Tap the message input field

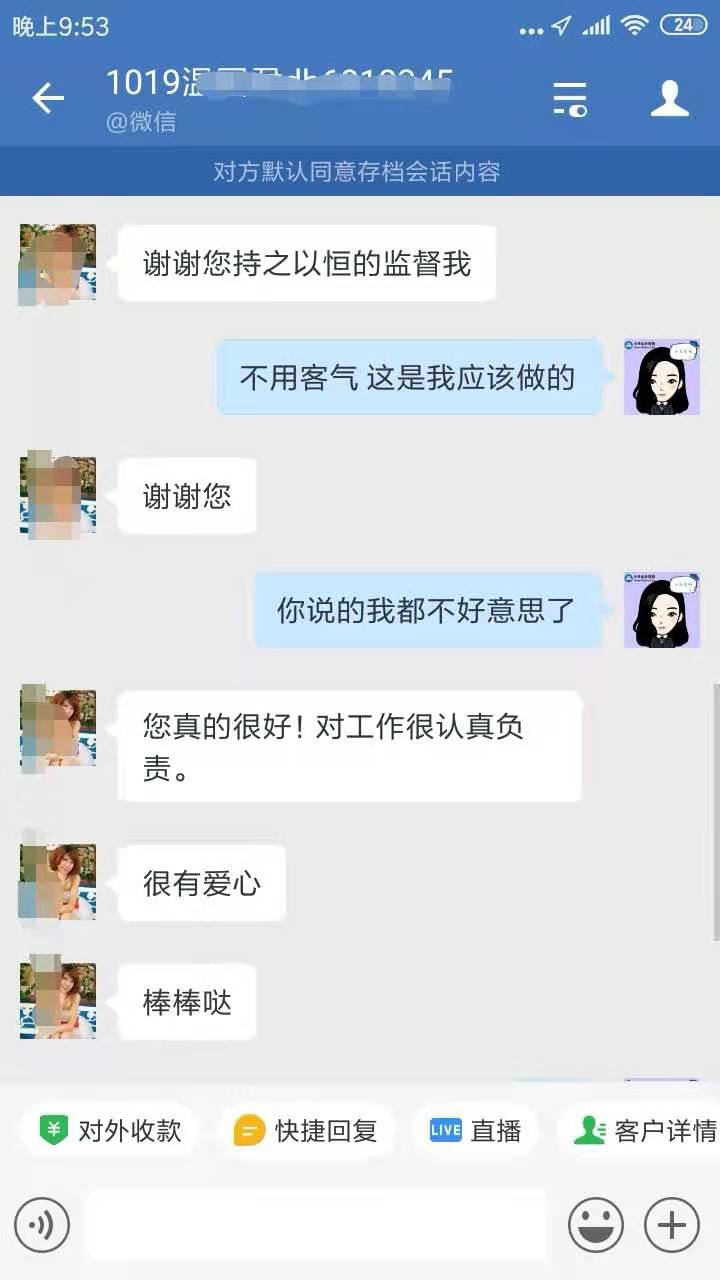coord(315,1224)
